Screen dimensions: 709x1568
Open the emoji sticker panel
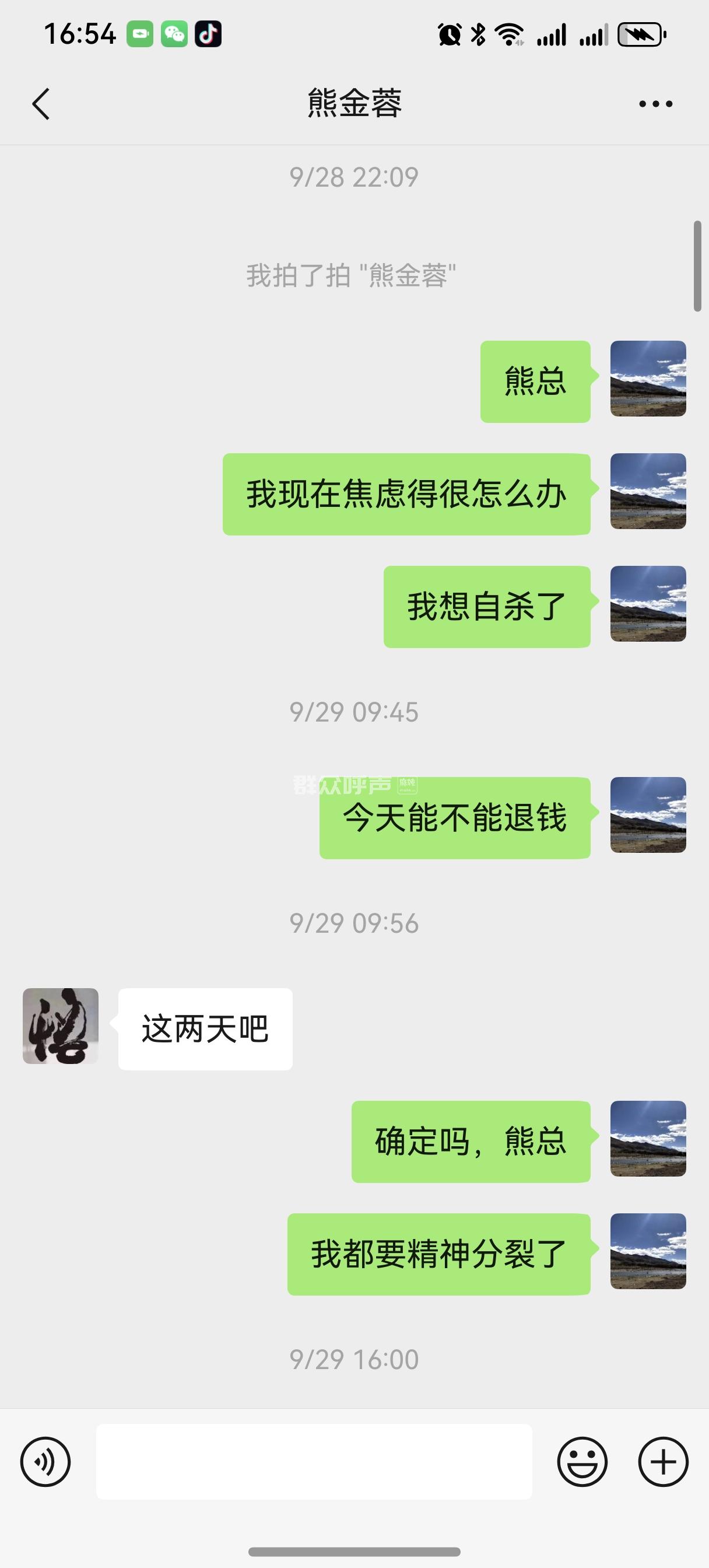pyautogui.click(x=582, y=1461)
